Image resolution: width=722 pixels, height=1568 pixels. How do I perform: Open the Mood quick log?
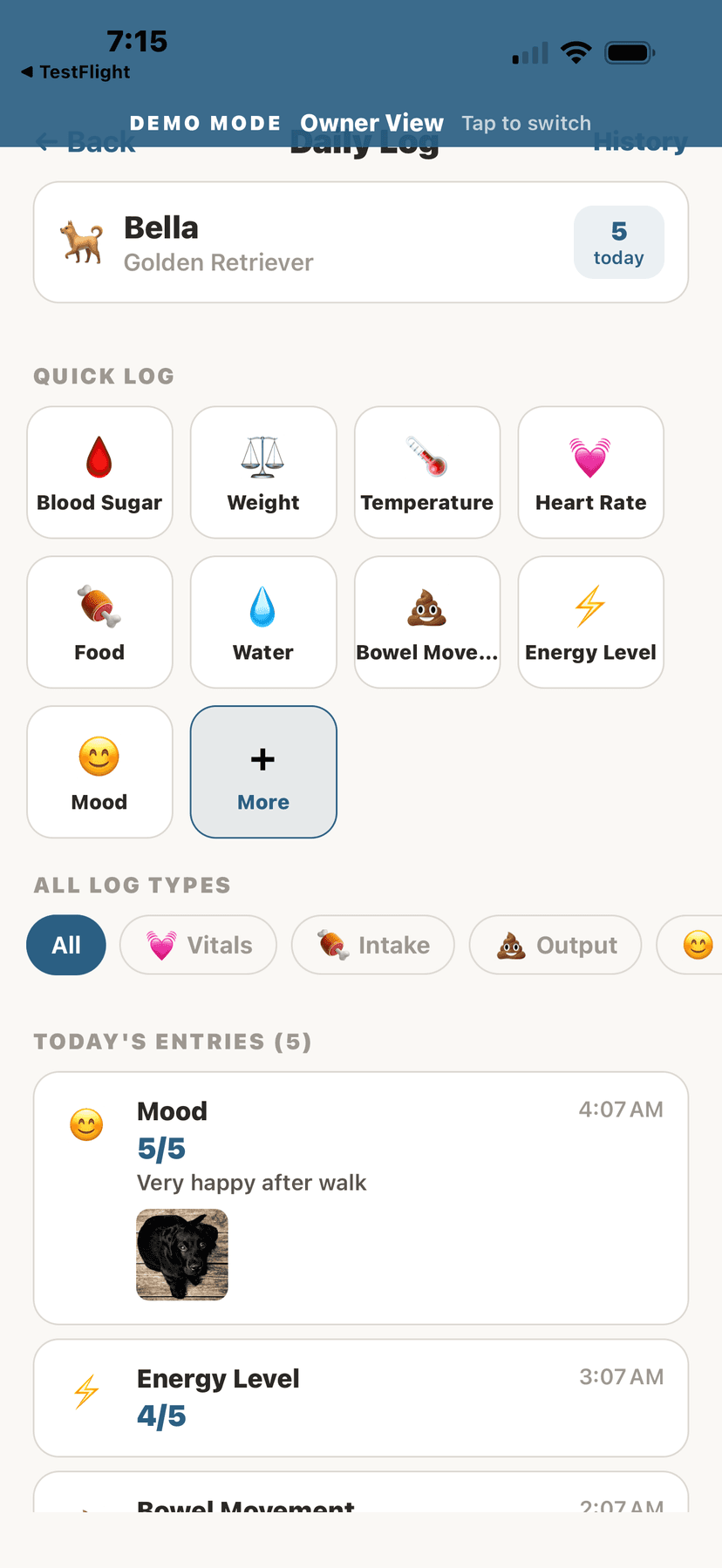pyautogui.click(x=99, y=771)
